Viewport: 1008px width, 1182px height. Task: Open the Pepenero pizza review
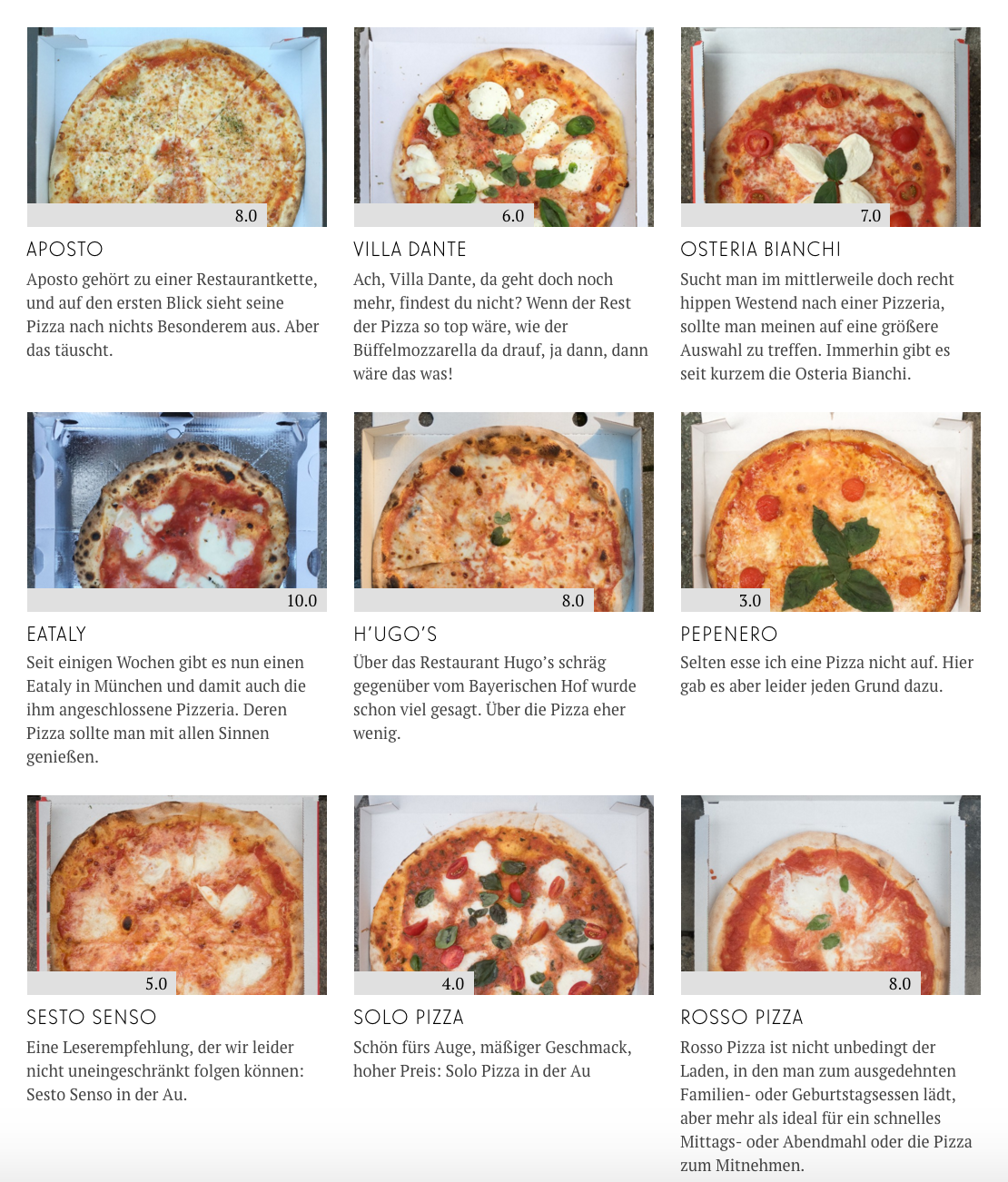click(830, 511)
